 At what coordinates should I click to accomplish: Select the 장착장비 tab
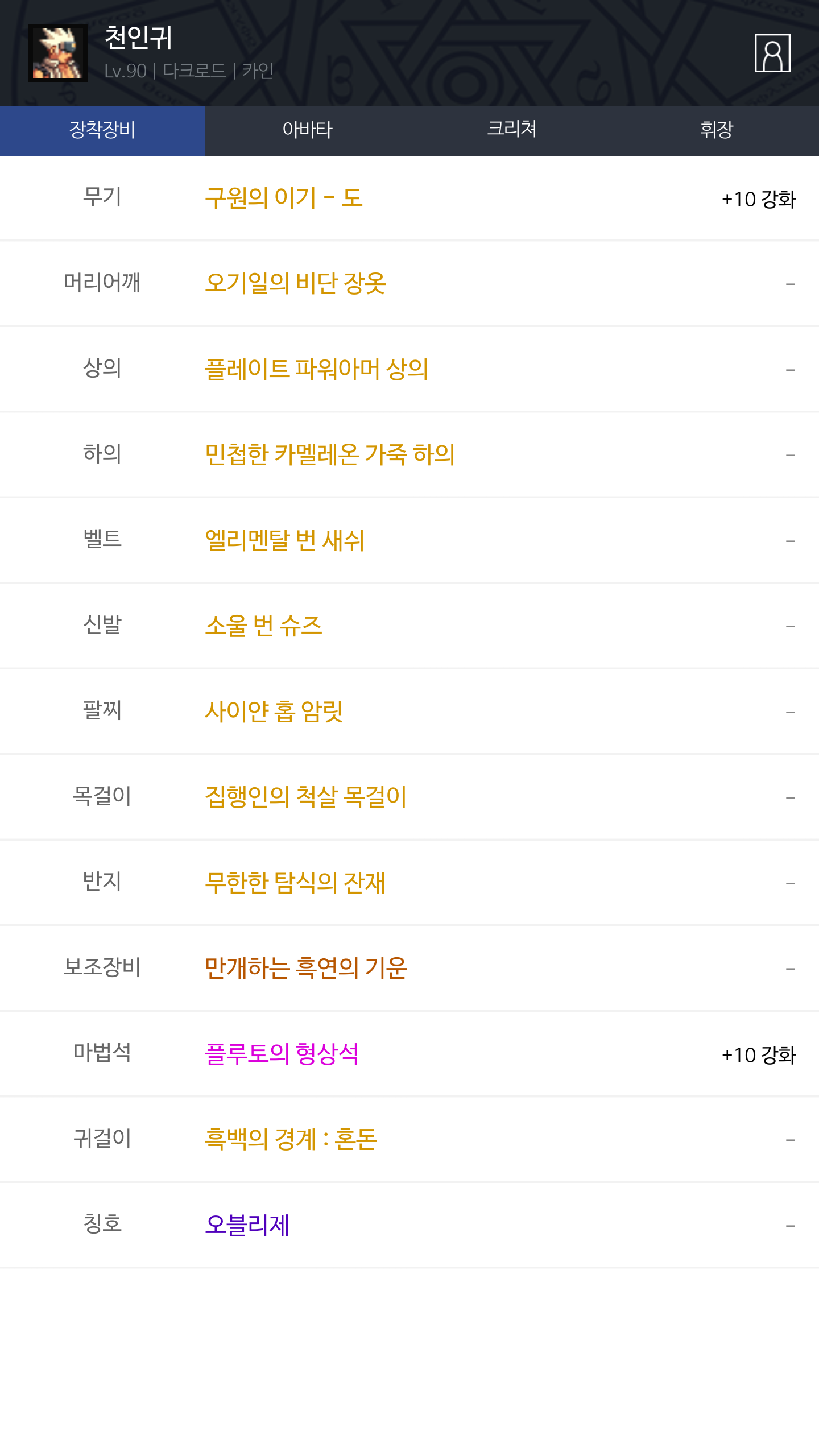102,130
